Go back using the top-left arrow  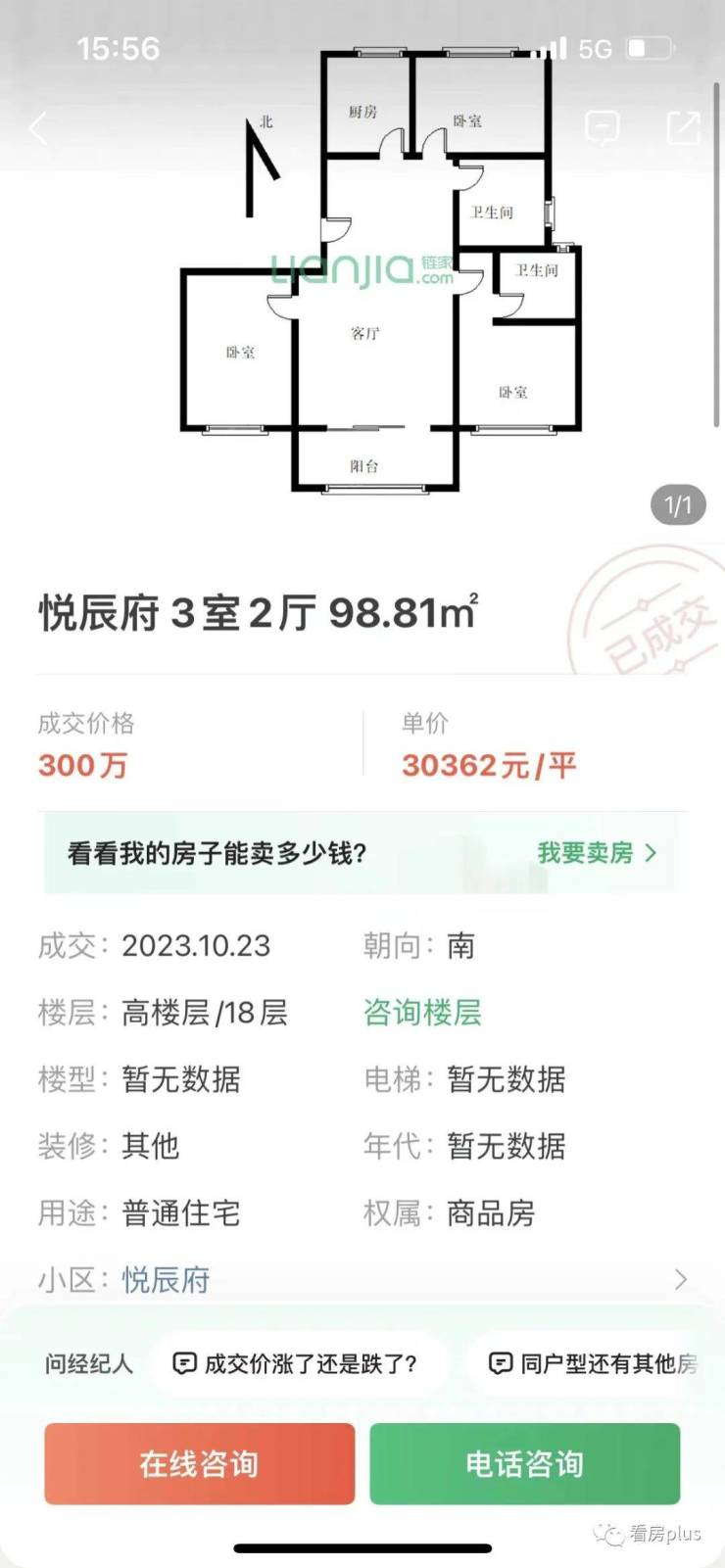[x=39, y=128]
